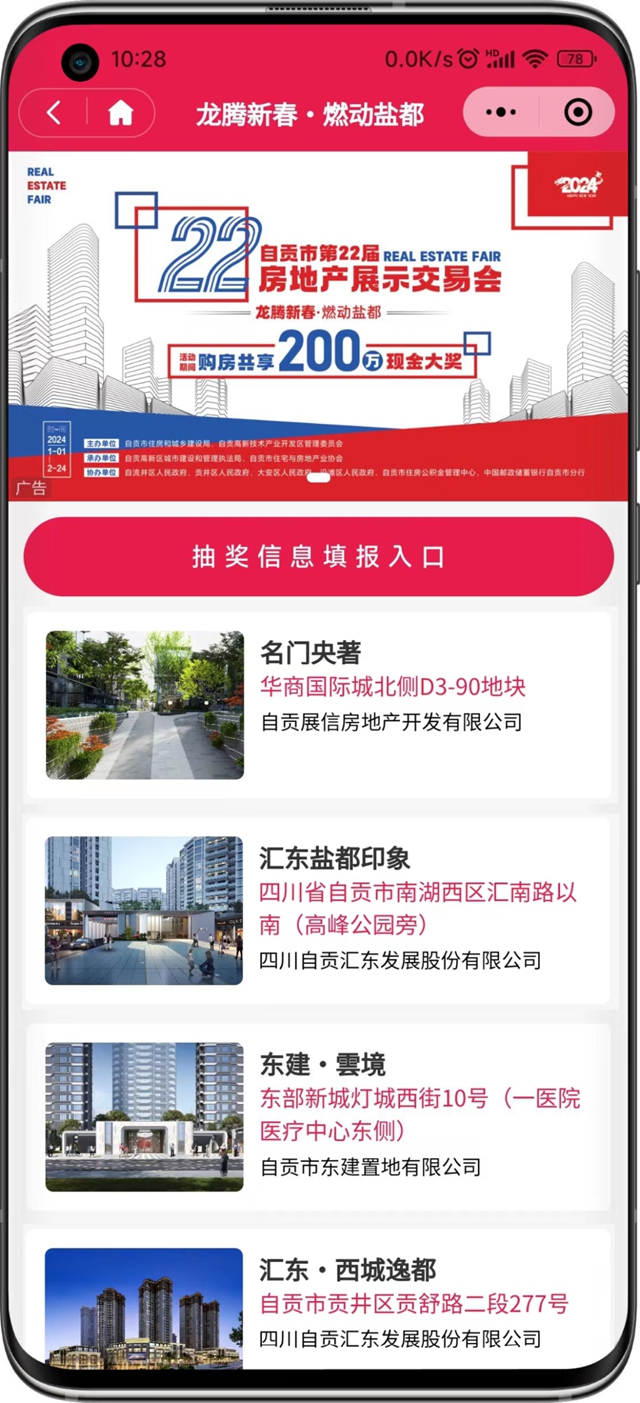
Task: Tap 抽奖信息填报入口 button
Action: coord(318,557)
